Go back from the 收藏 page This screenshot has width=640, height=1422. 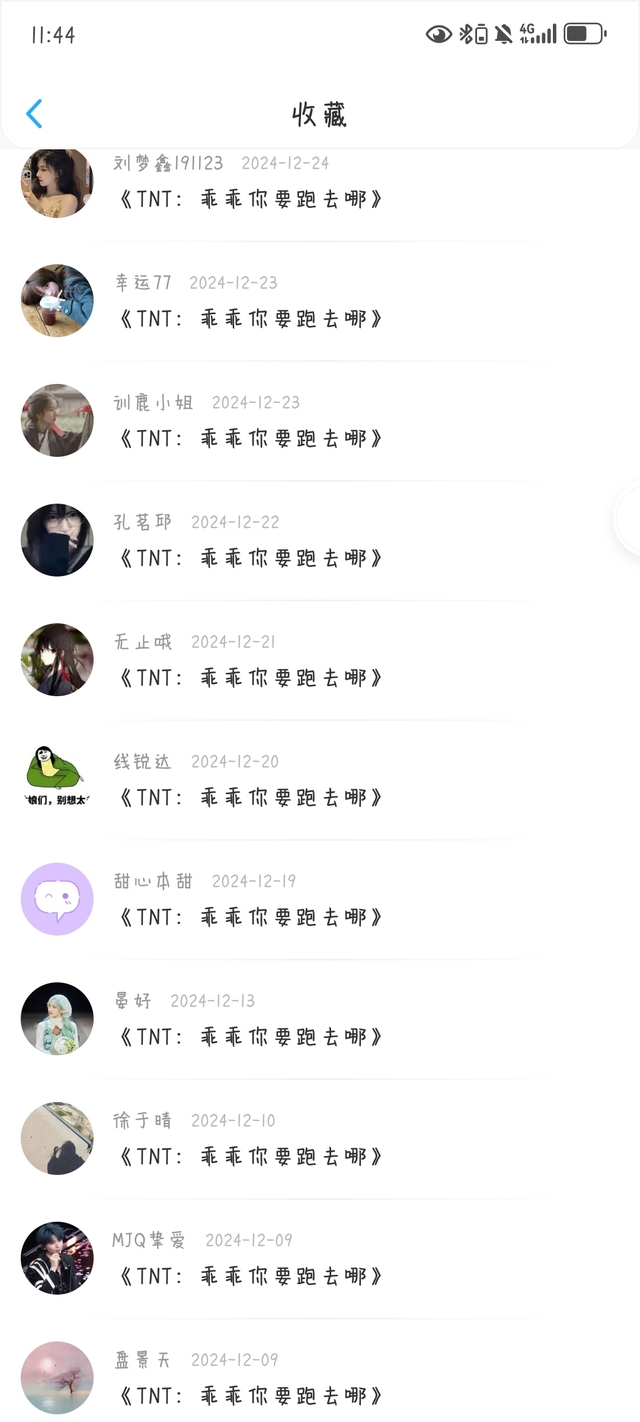(x=34, y=114)
